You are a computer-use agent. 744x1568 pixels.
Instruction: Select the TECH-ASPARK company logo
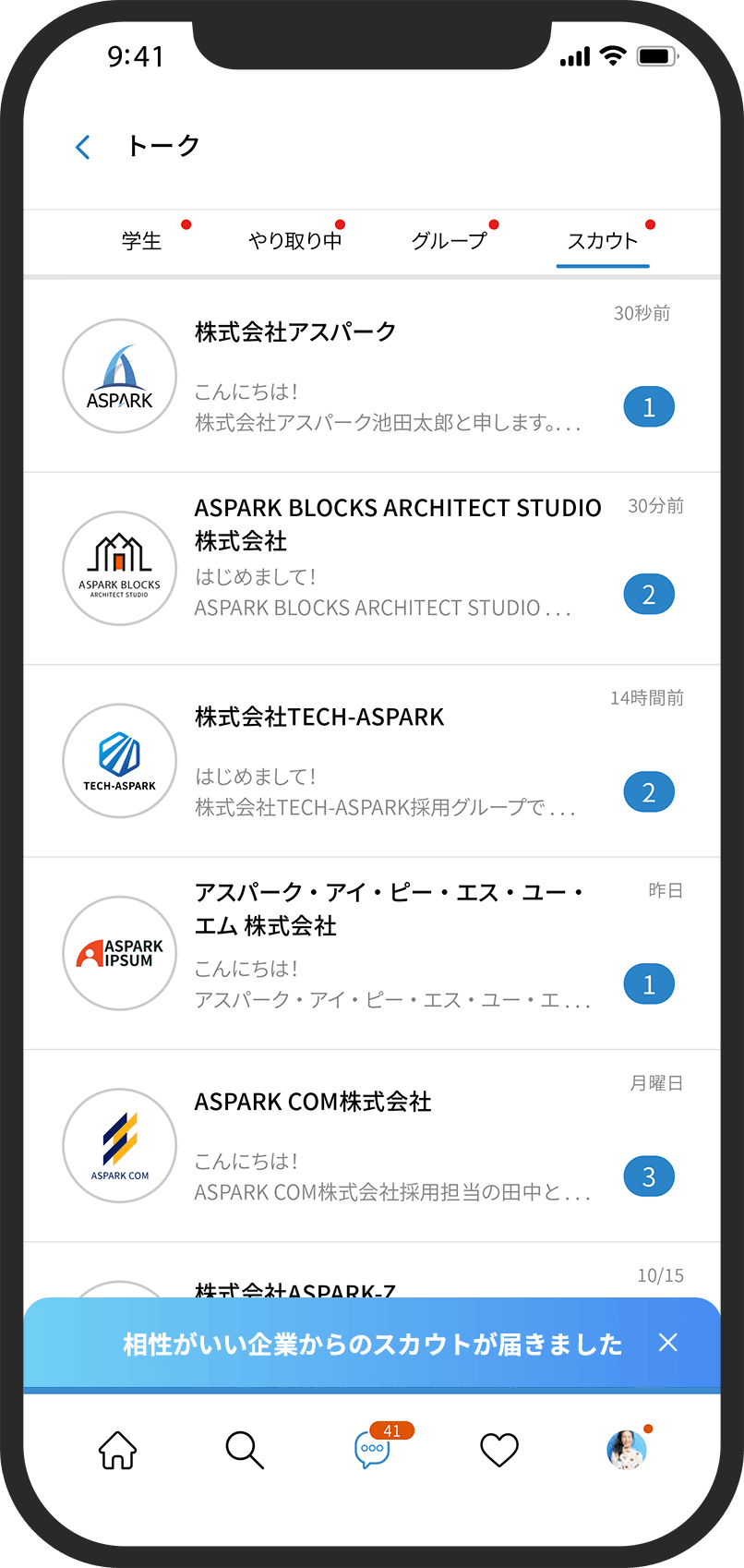tap(119, 761)
